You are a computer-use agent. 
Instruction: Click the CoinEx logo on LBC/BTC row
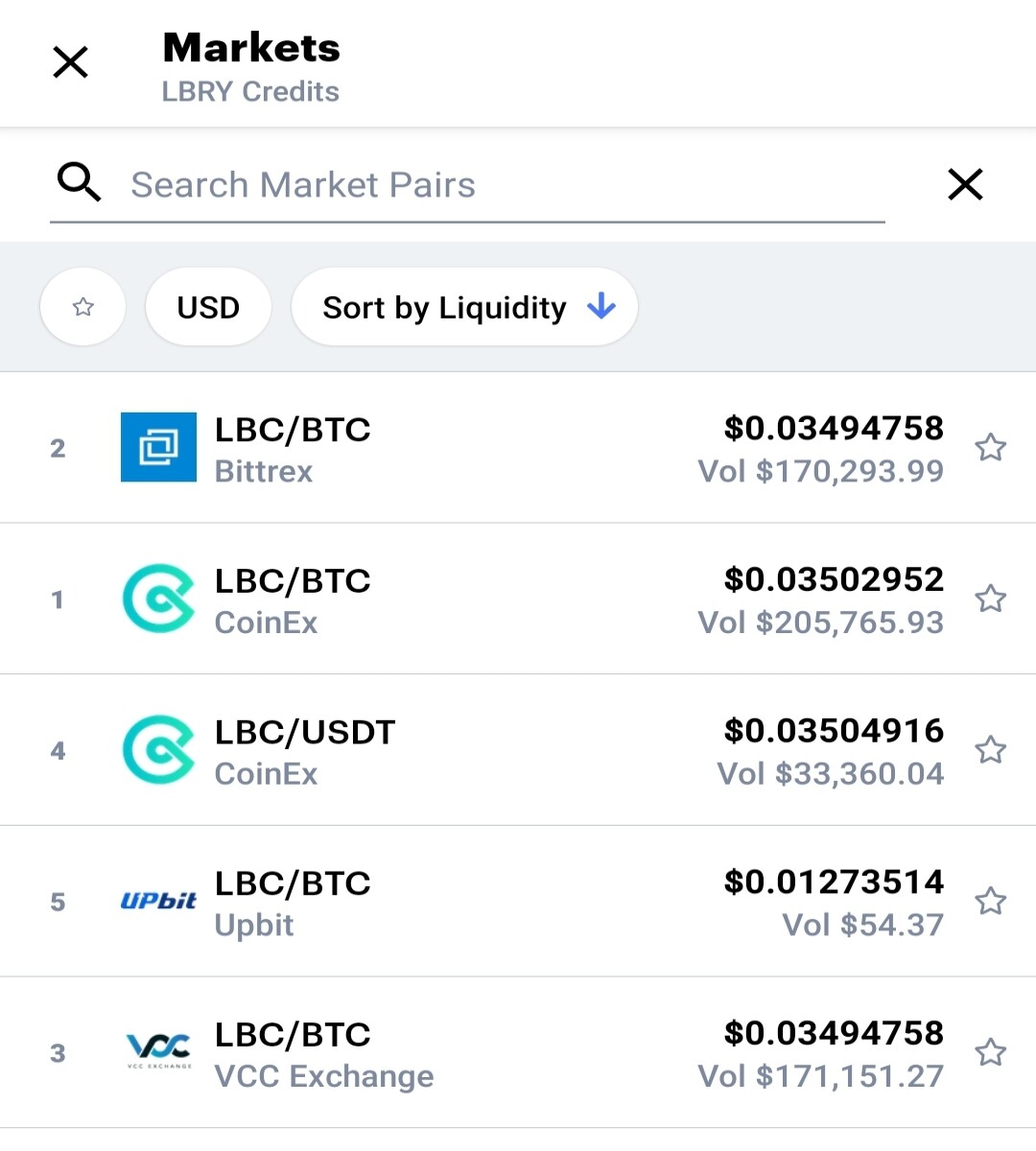[158, 599]
